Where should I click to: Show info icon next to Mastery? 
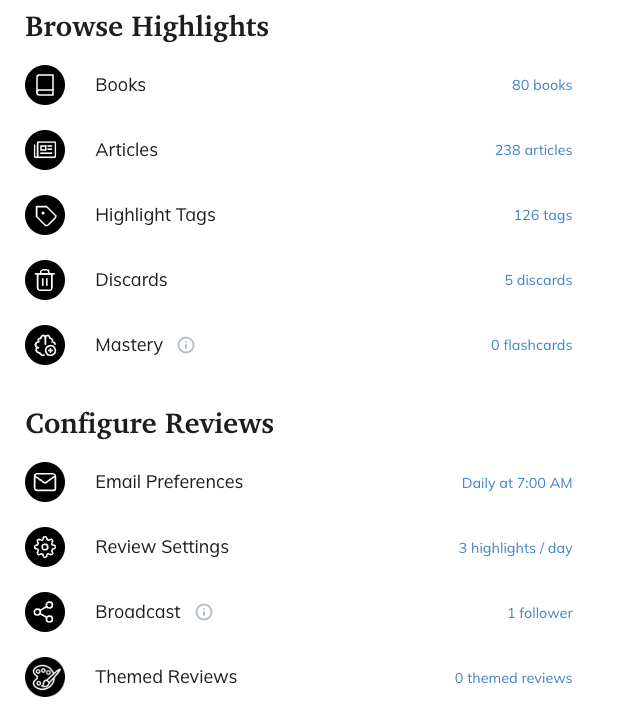click(186, 345)
